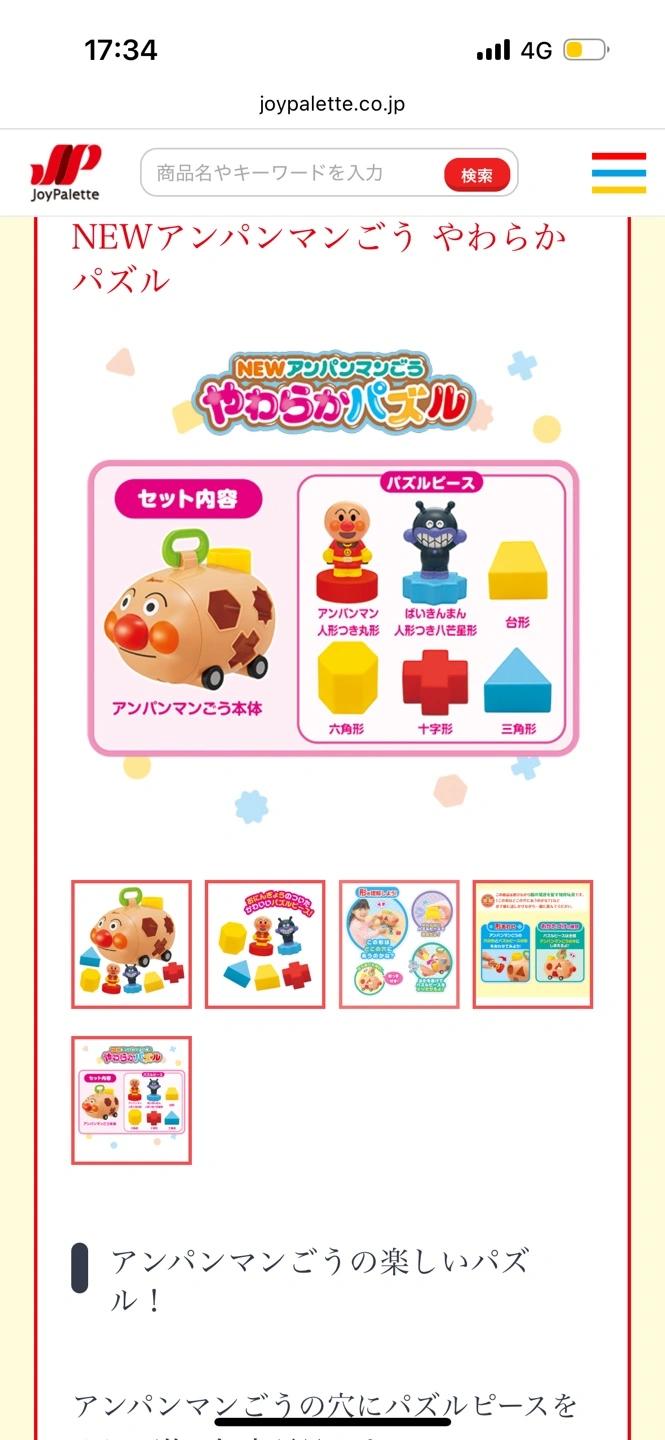Open the JoyPalette home logo

coord(65,172)
